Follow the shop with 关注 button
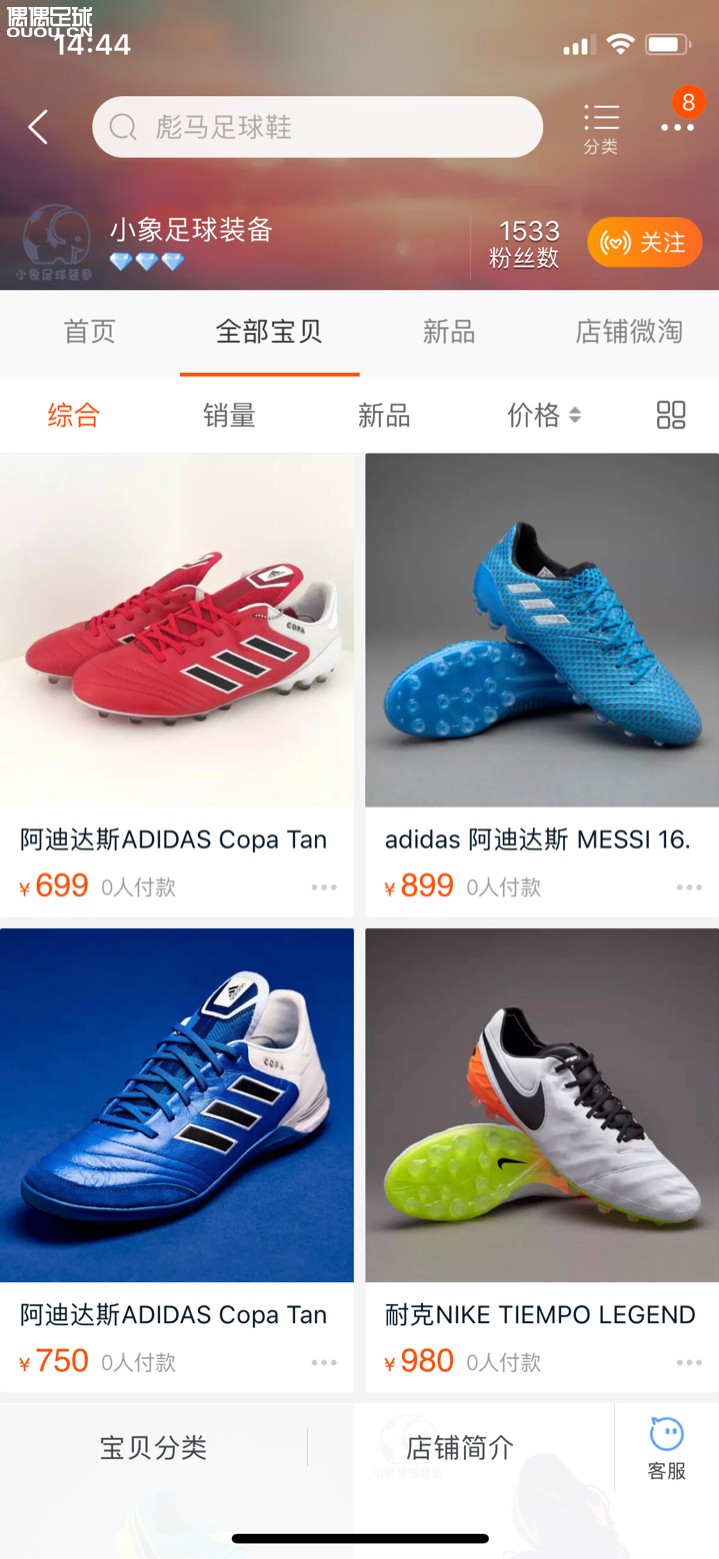This screenshot has height=1559, width=719. coord(644,243)
